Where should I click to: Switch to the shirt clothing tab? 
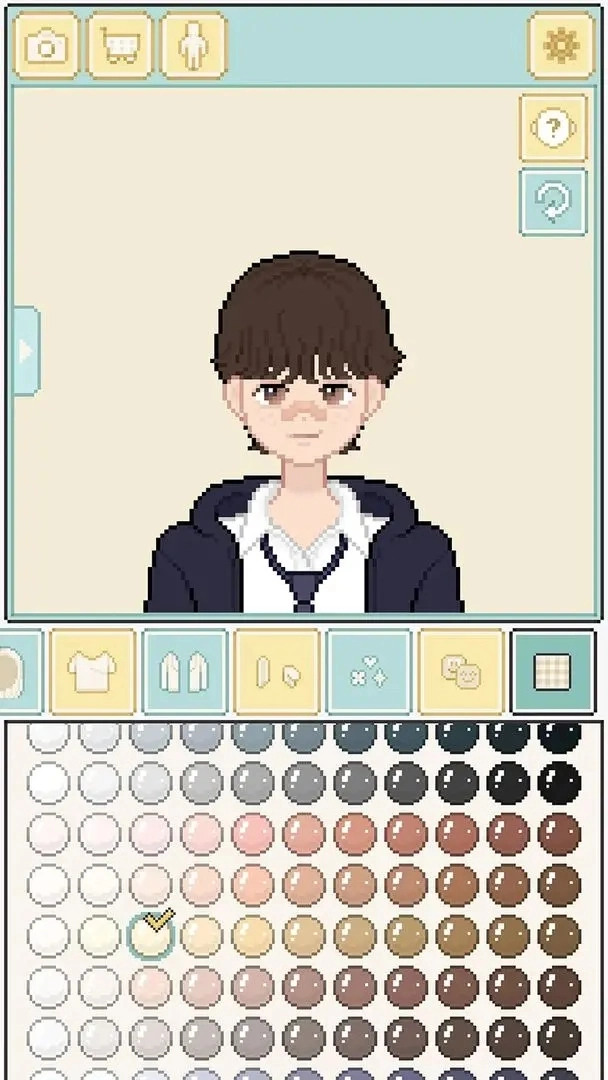[x=93, y=671]
